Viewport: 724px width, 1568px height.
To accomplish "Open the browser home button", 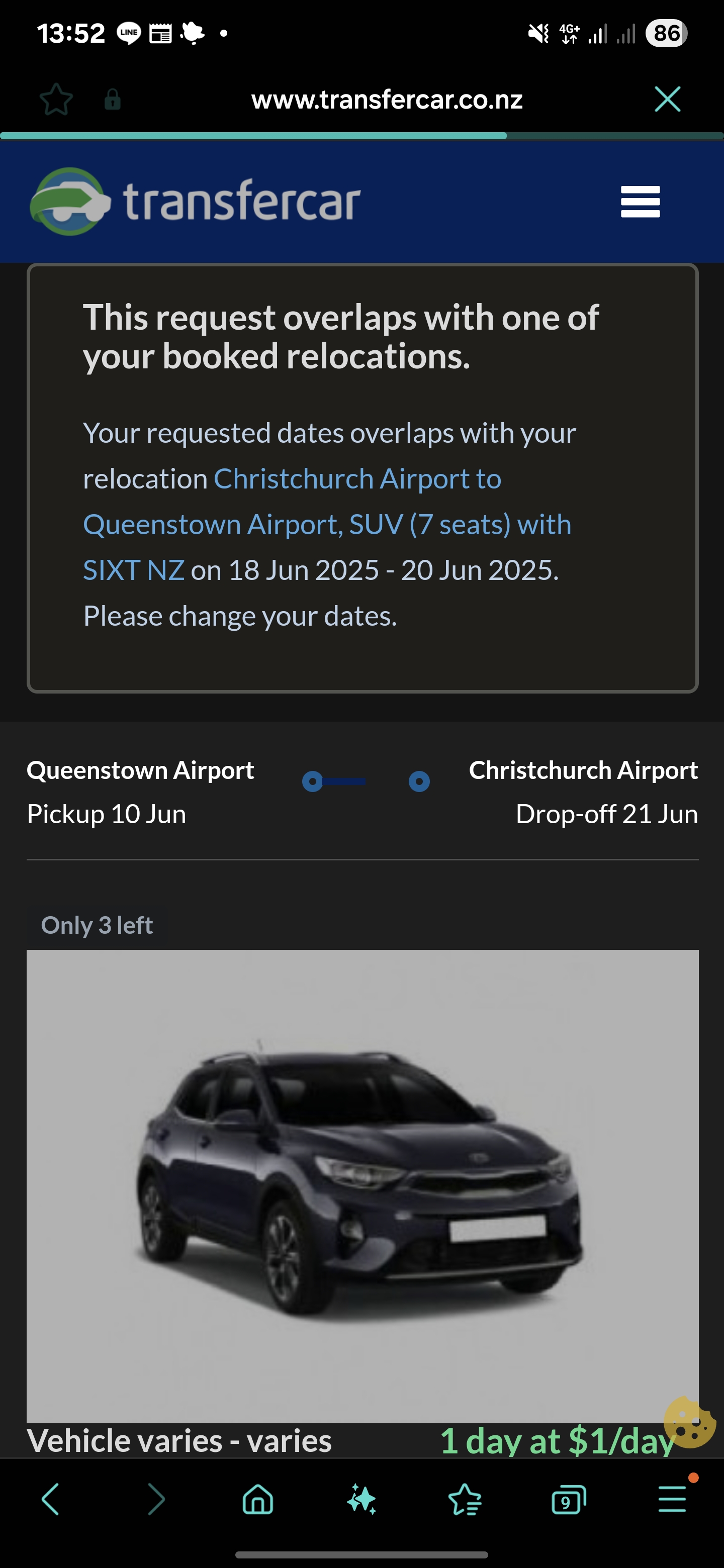I will 258,1499.
